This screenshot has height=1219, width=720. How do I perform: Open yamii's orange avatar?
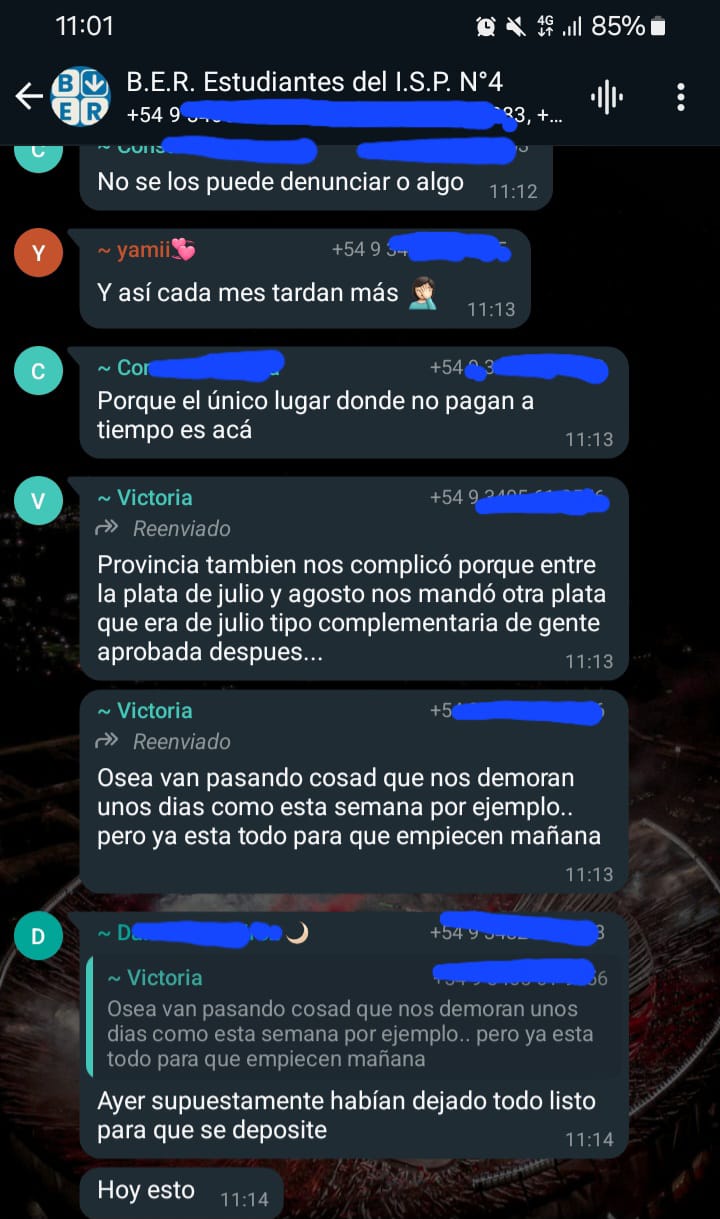(39, 253)
